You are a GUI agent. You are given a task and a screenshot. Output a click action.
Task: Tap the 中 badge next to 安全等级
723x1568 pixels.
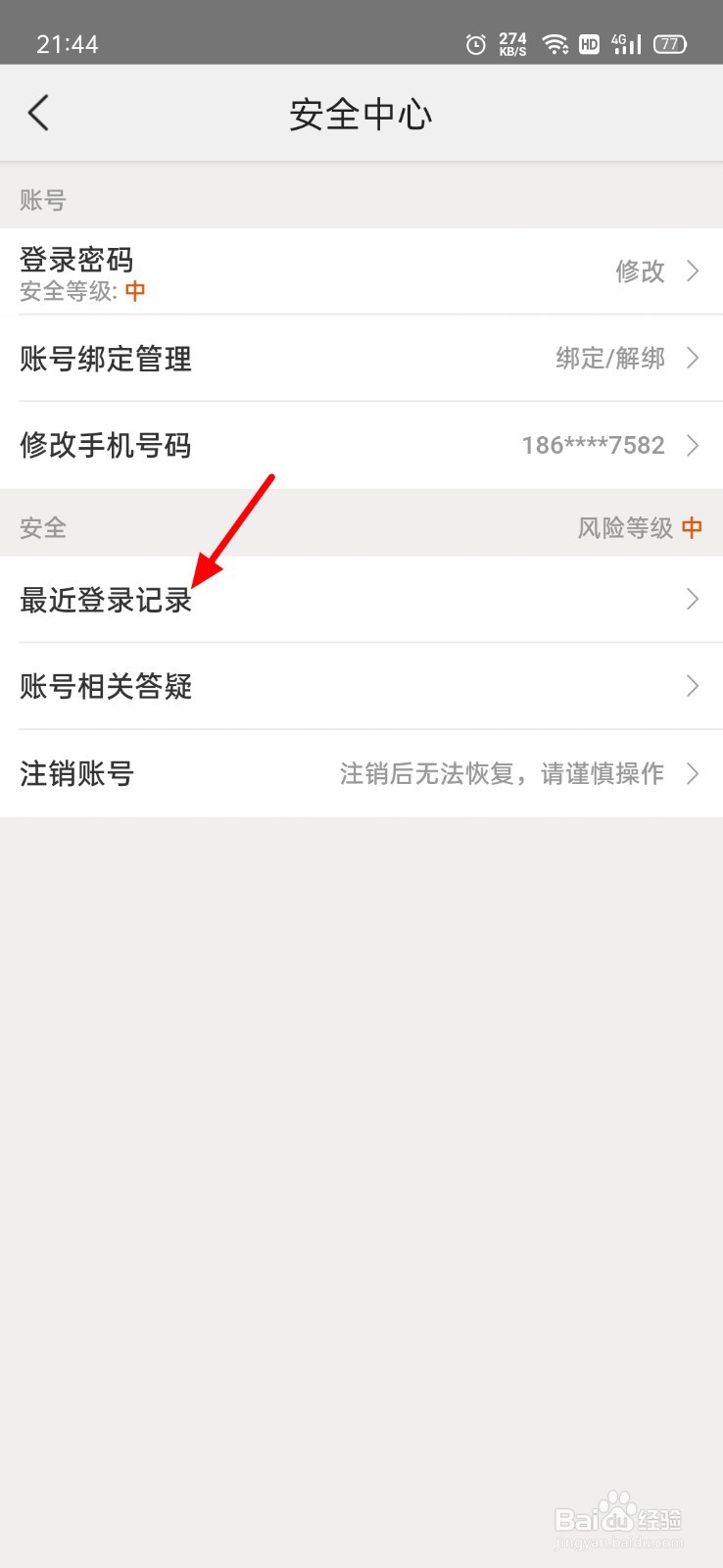click(133, 291)
